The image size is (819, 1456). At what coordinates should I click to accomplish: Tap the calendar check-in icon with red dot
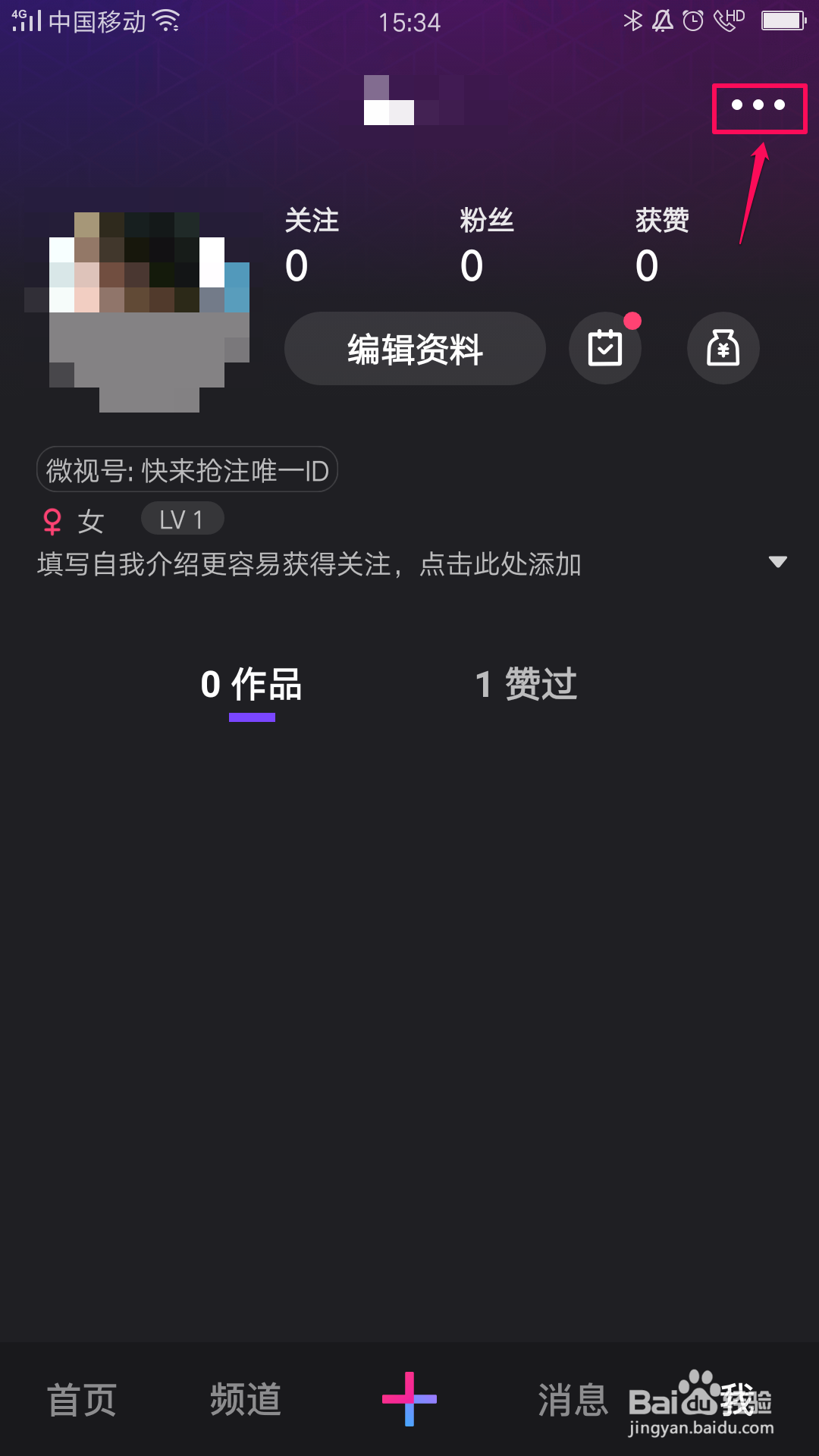click(x=605, y=347)
